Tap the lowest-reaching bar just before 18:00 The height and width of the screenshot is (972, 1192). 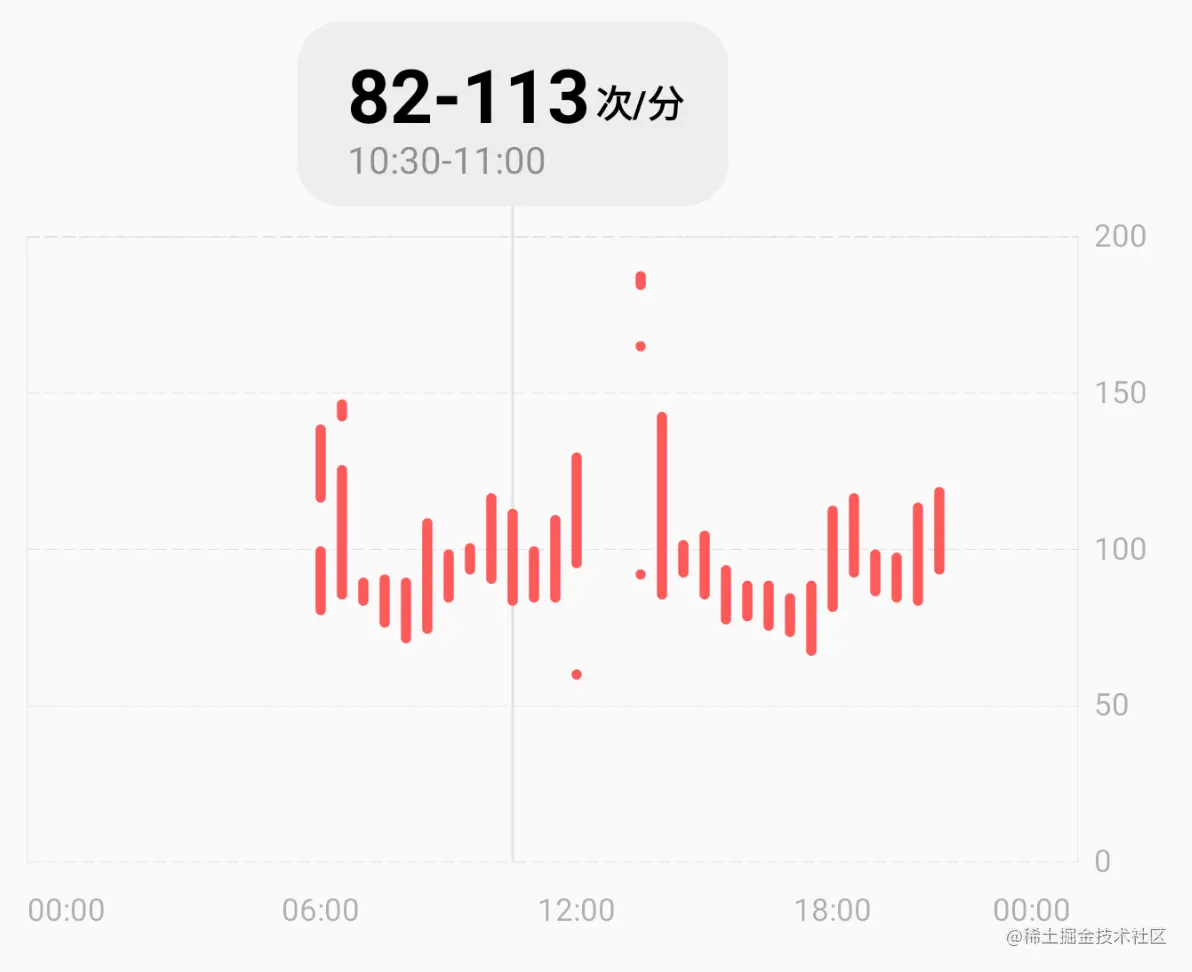tap(811, 618)
